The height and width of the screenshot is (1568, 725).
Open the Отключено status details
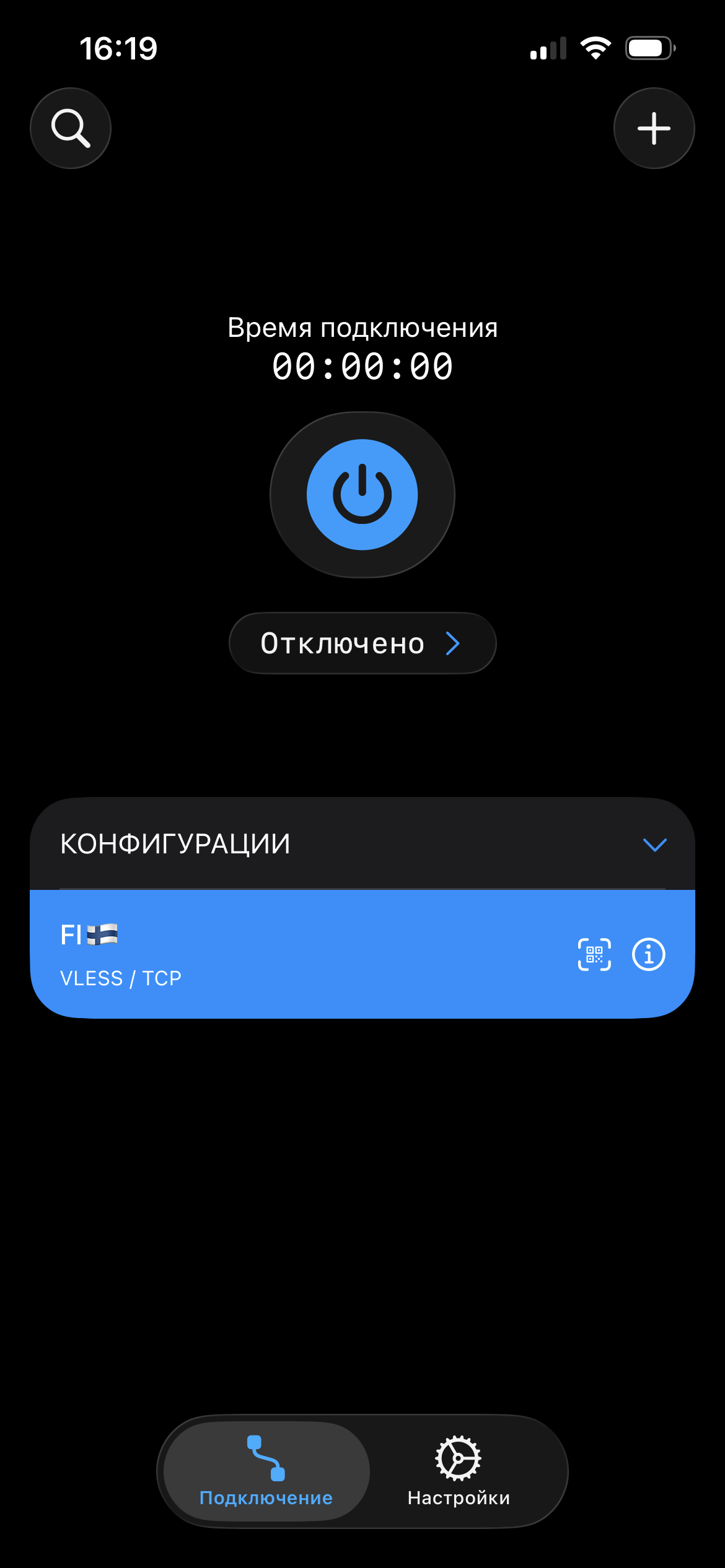(x=362, y=643)
